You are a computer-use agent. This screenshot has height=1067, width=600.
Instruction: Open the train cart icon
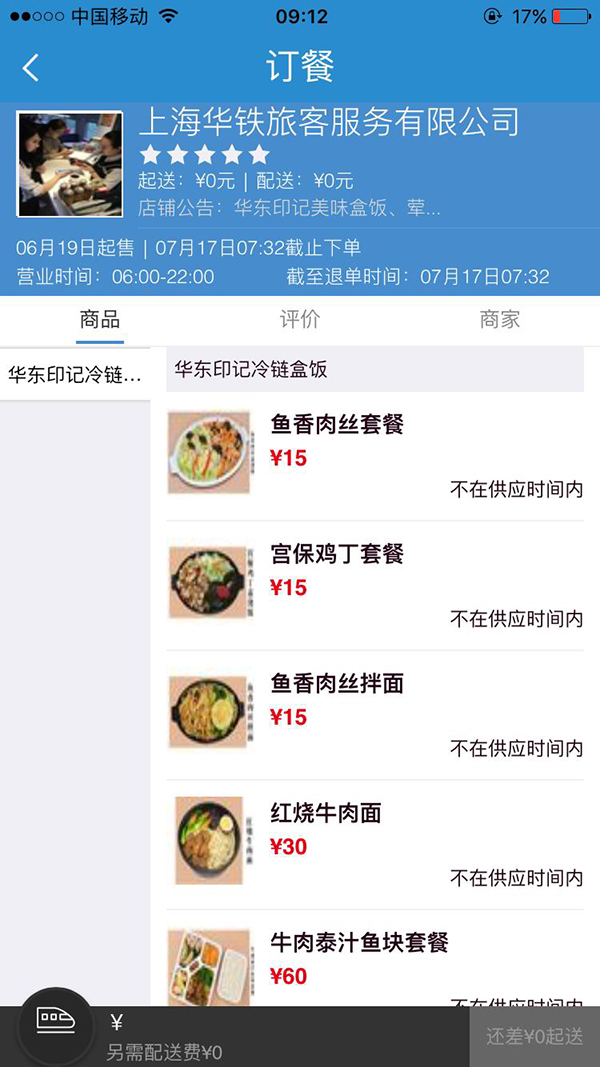pyautogui.click(x=56, y=1022)
